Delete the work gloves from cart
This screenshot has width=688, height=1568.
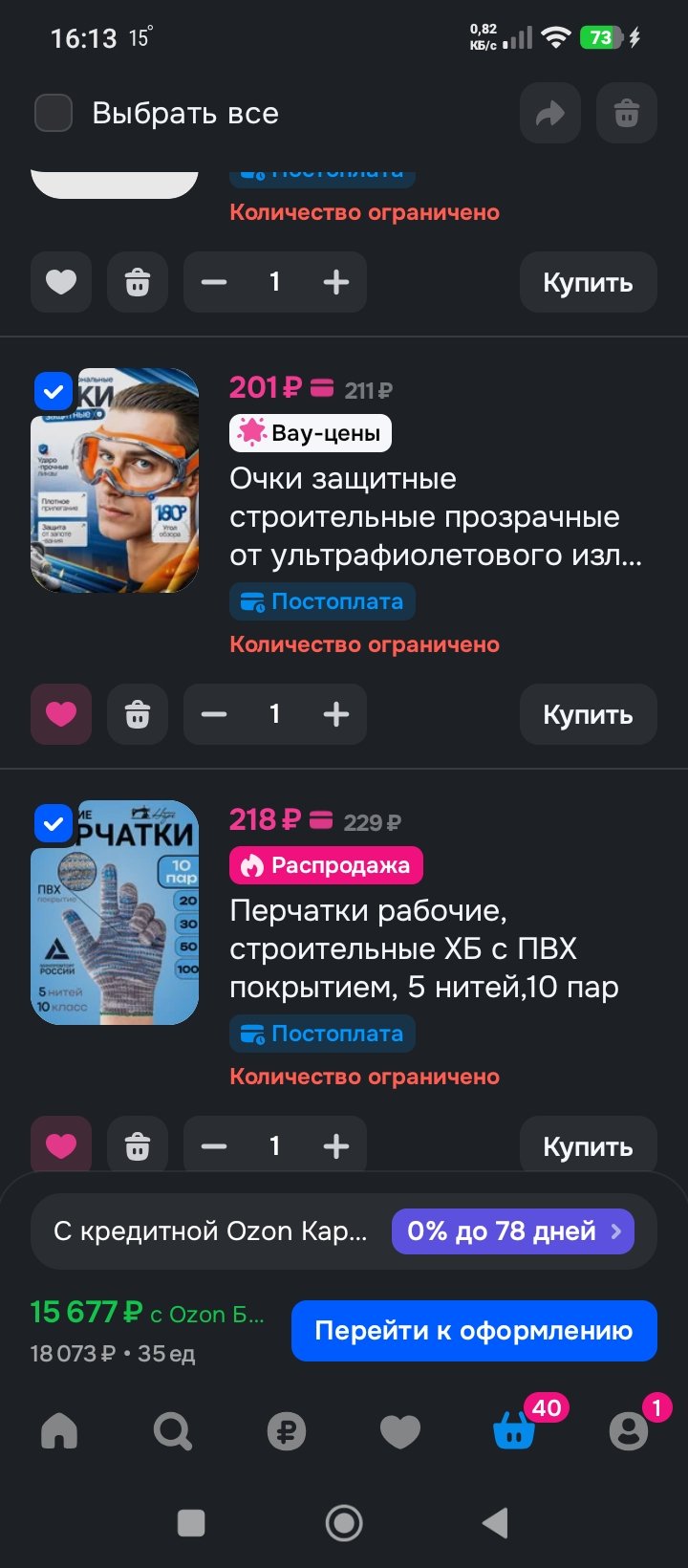(138, 1145)
